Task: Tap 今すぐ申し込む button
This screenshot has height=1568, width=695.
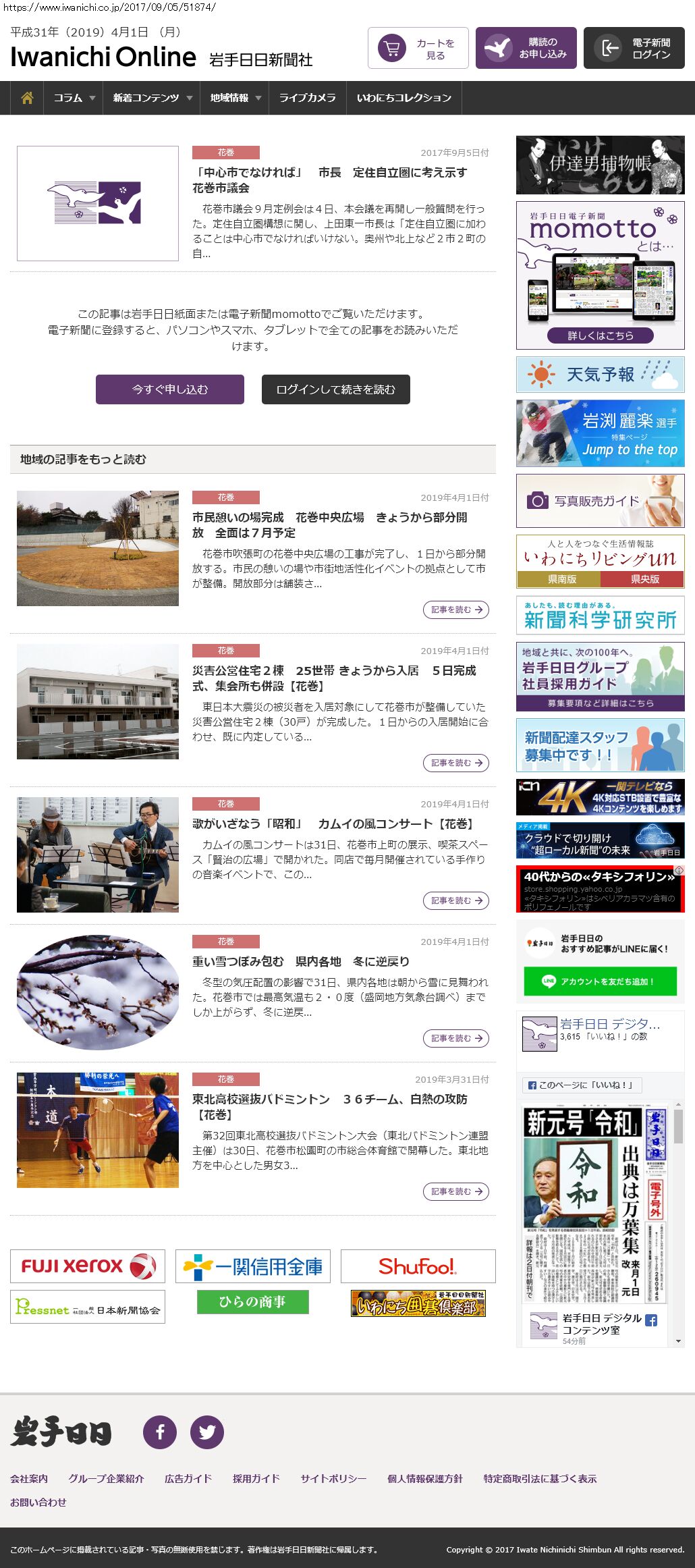Action: [170, 389]
